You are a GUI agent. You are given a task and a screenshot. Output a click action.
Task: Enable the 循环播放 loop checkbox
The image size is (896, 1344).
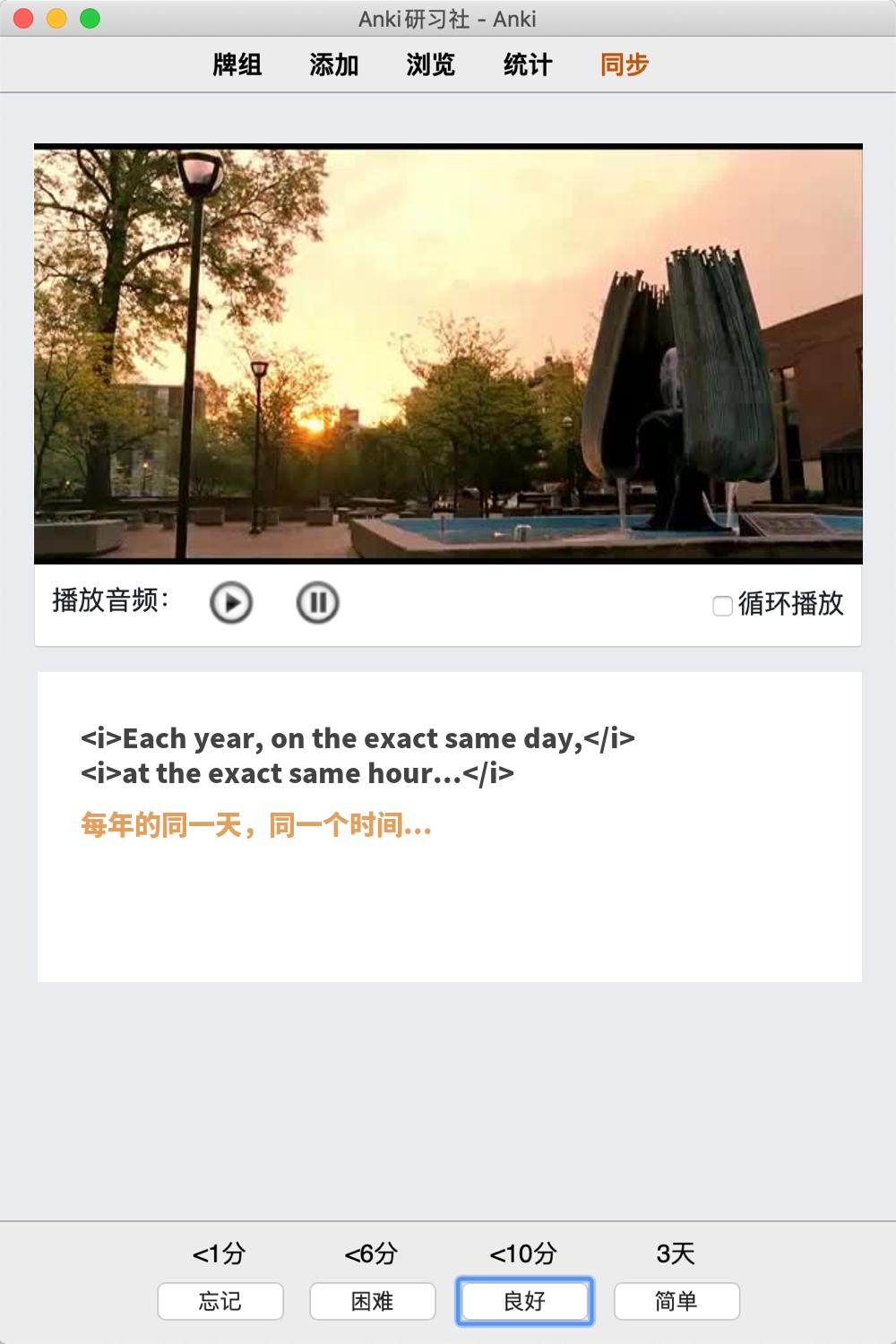coord(722,606)
